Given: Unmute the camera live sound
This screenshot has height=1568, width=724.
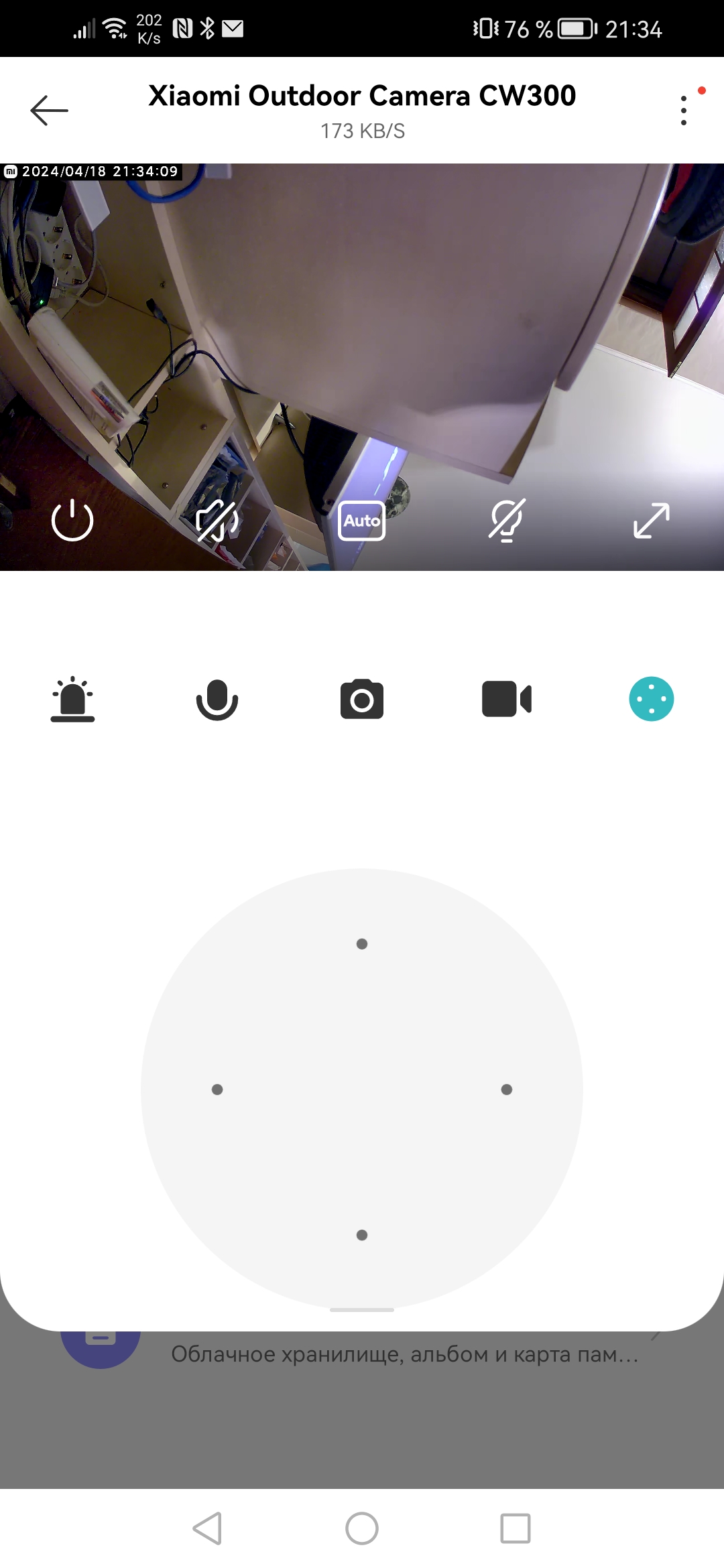Looking at the screenshot, I should [x=217, y=521].
